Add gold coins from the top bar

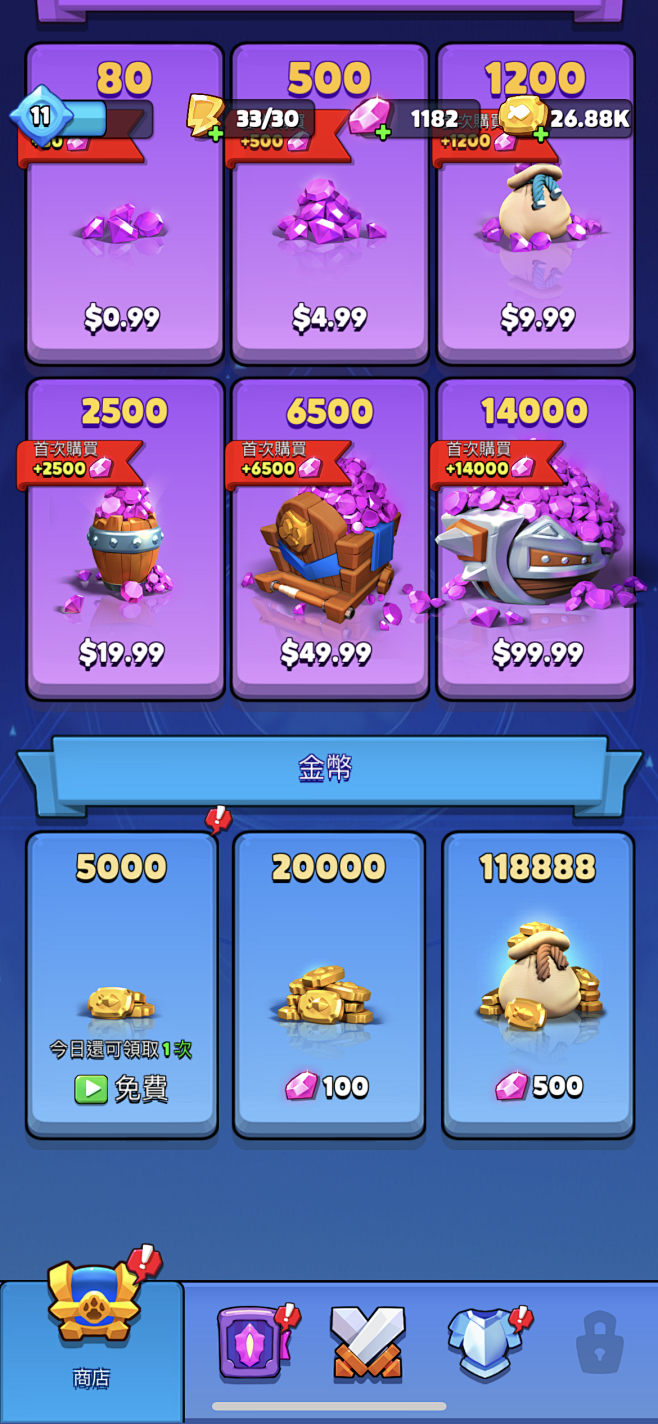(x=540, y=133)
